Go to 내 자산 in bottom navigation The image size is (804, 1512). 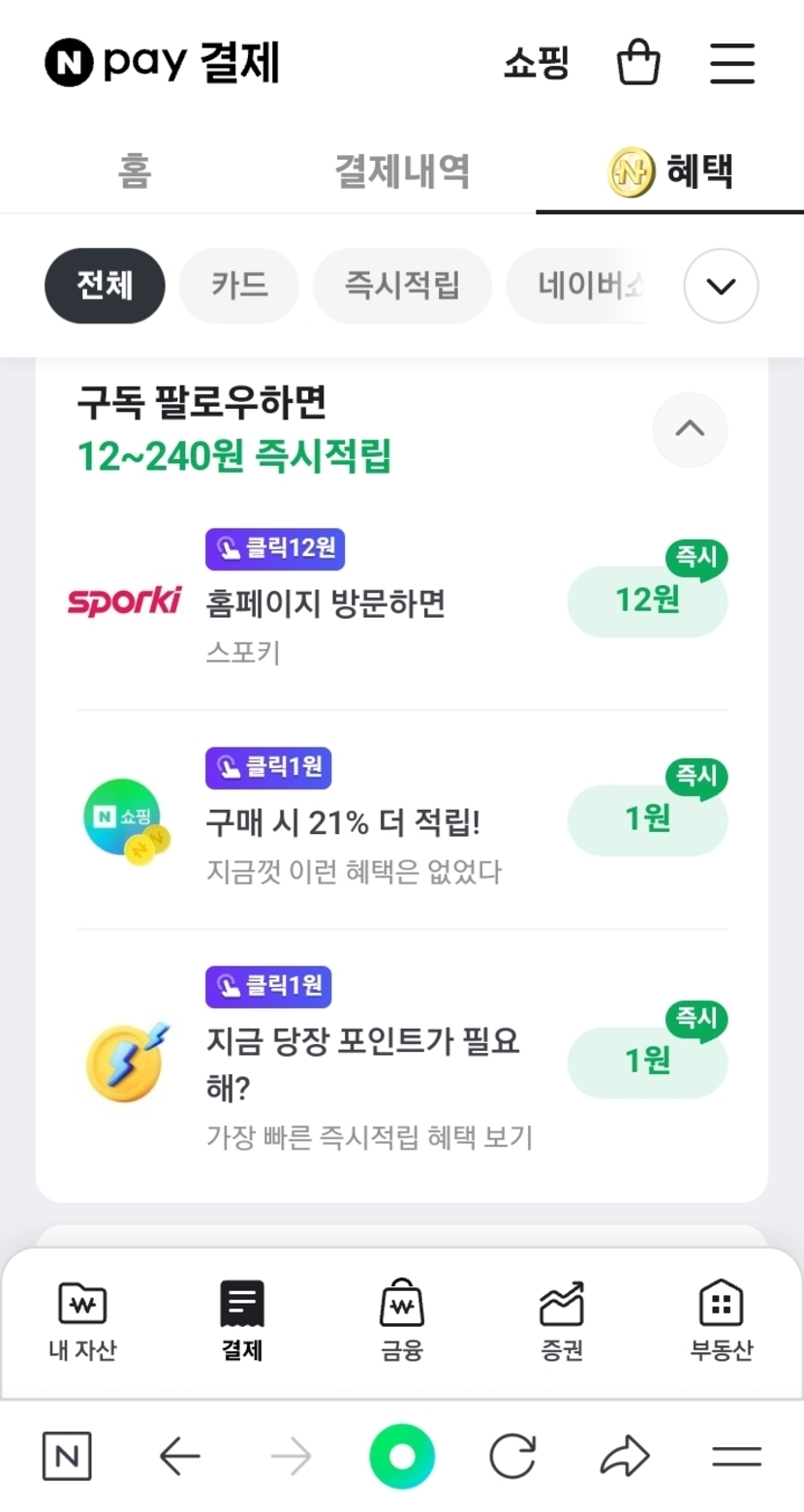click(82, 1321)
